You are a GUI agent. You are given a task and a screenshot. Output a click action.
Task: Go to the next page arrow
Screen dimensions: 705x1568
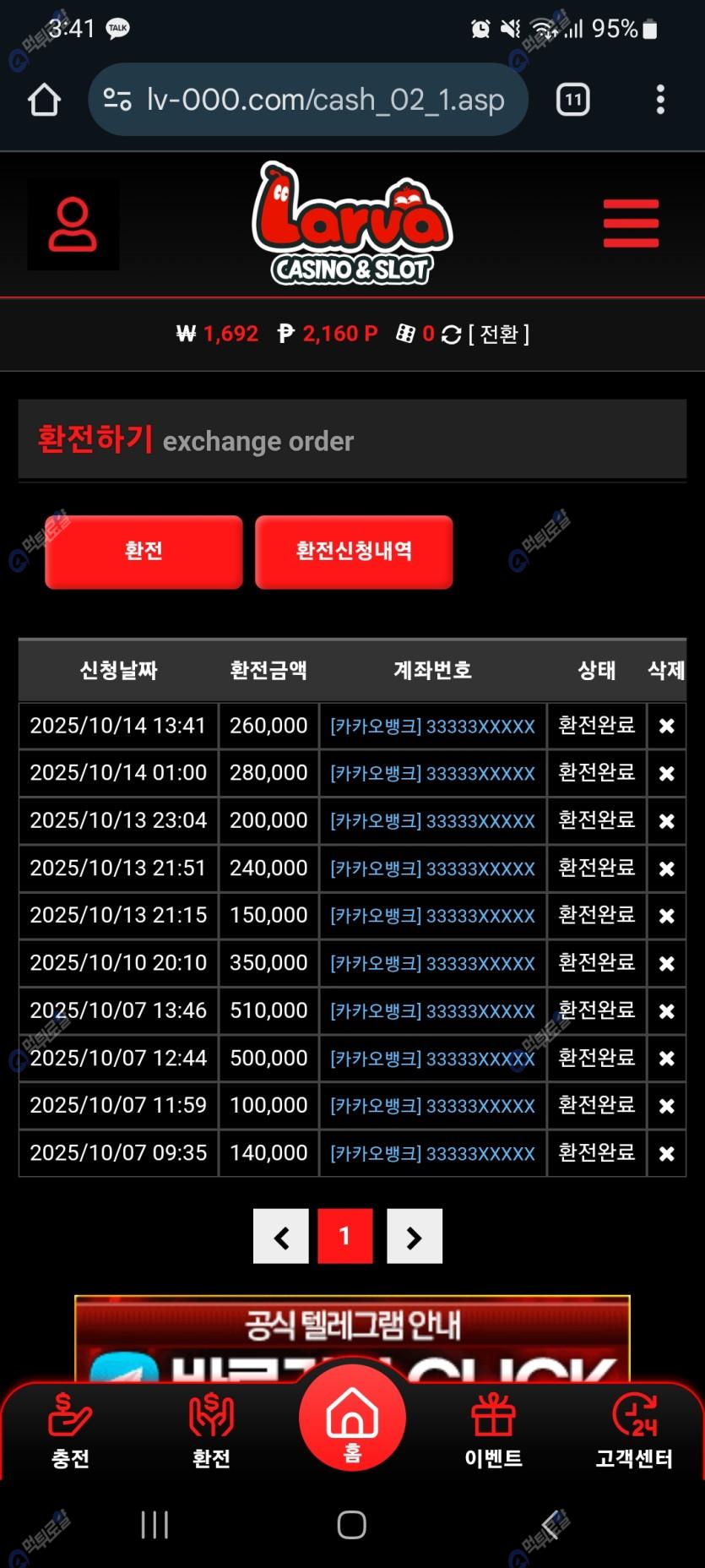click(415, 1237)
